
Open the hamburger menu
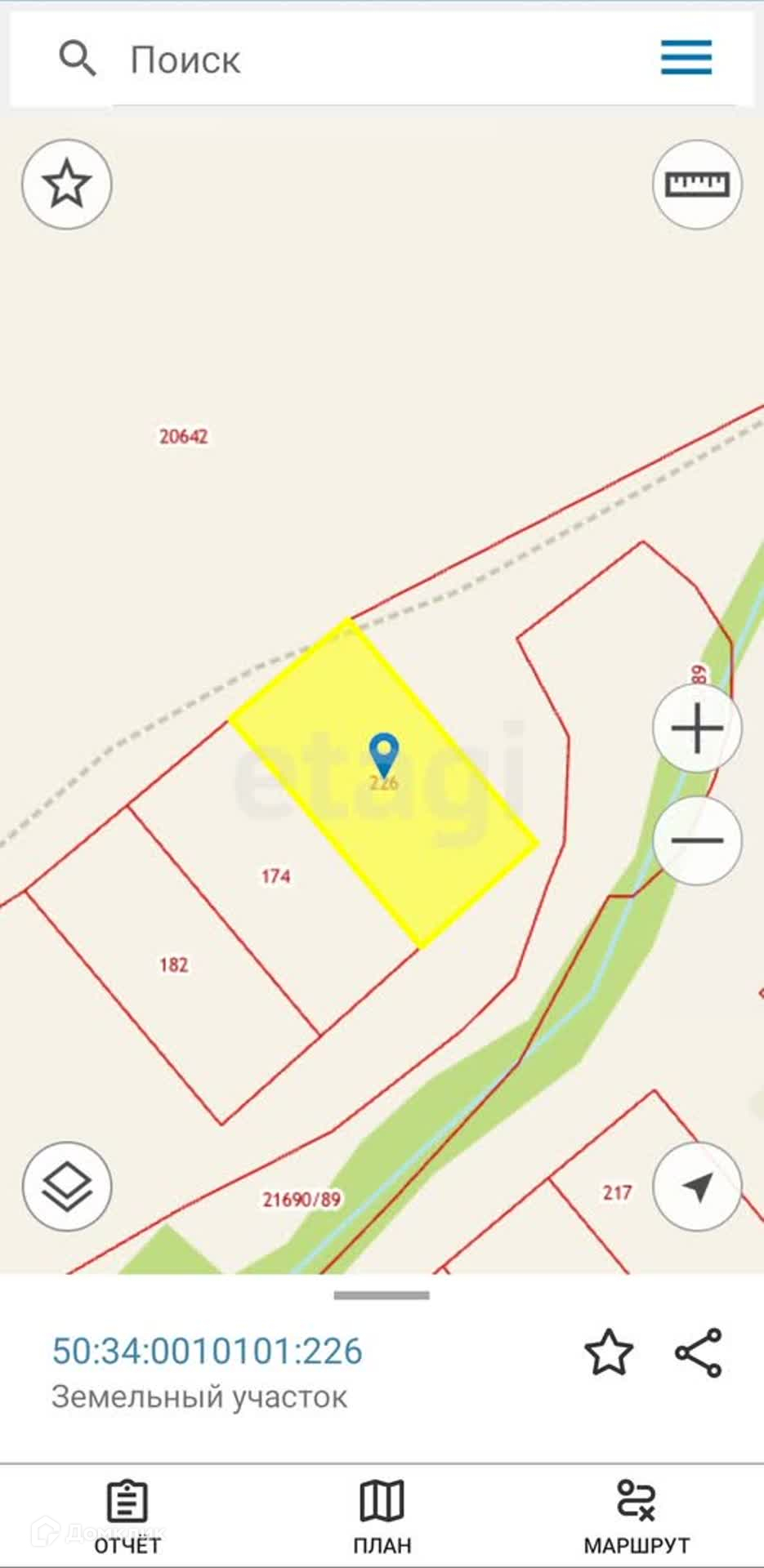pyautogui.click(x=686, y=58)
